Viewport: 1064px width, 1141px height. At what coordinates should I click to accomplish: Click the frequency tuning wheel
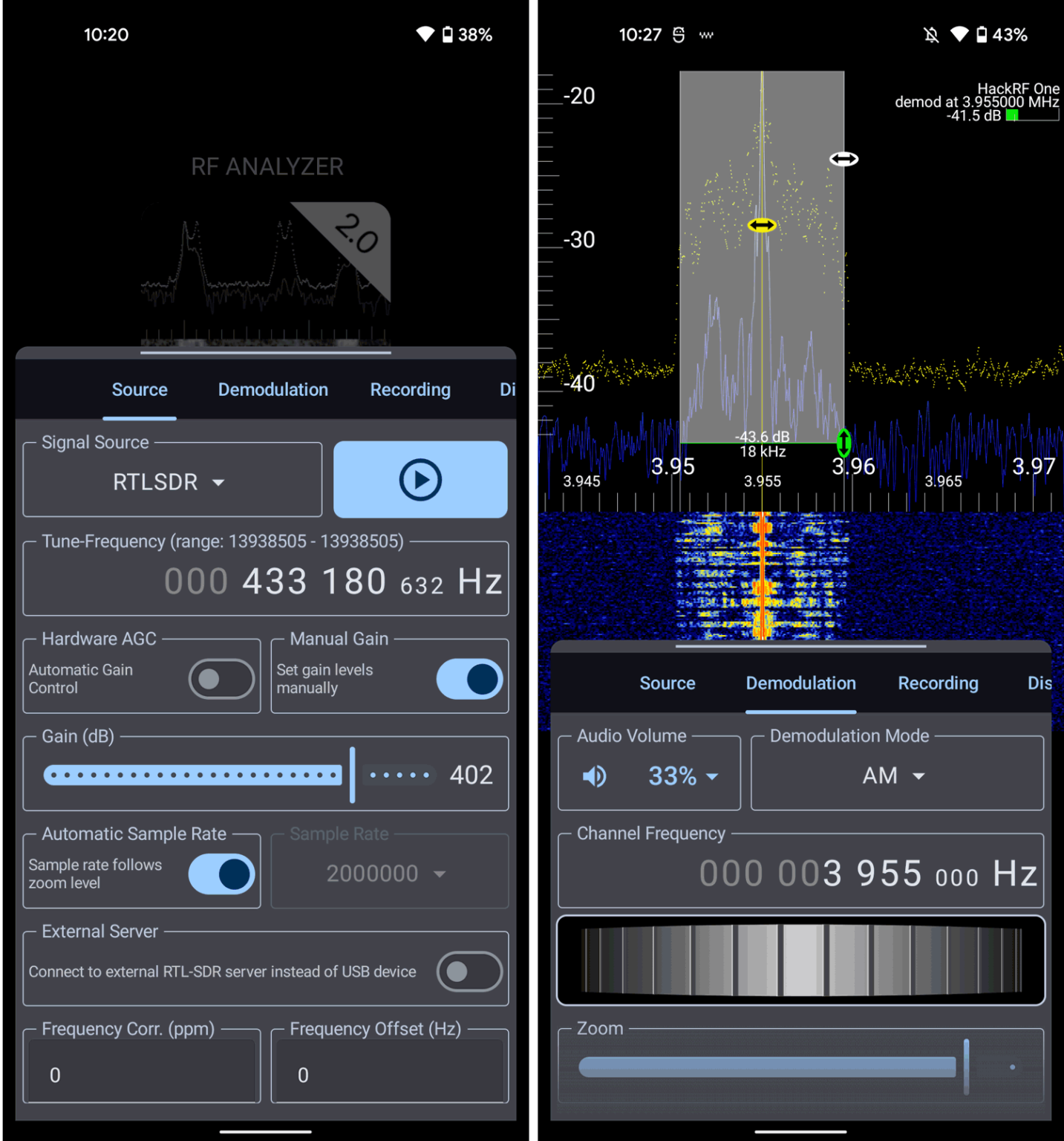click(x=800, y=960)
